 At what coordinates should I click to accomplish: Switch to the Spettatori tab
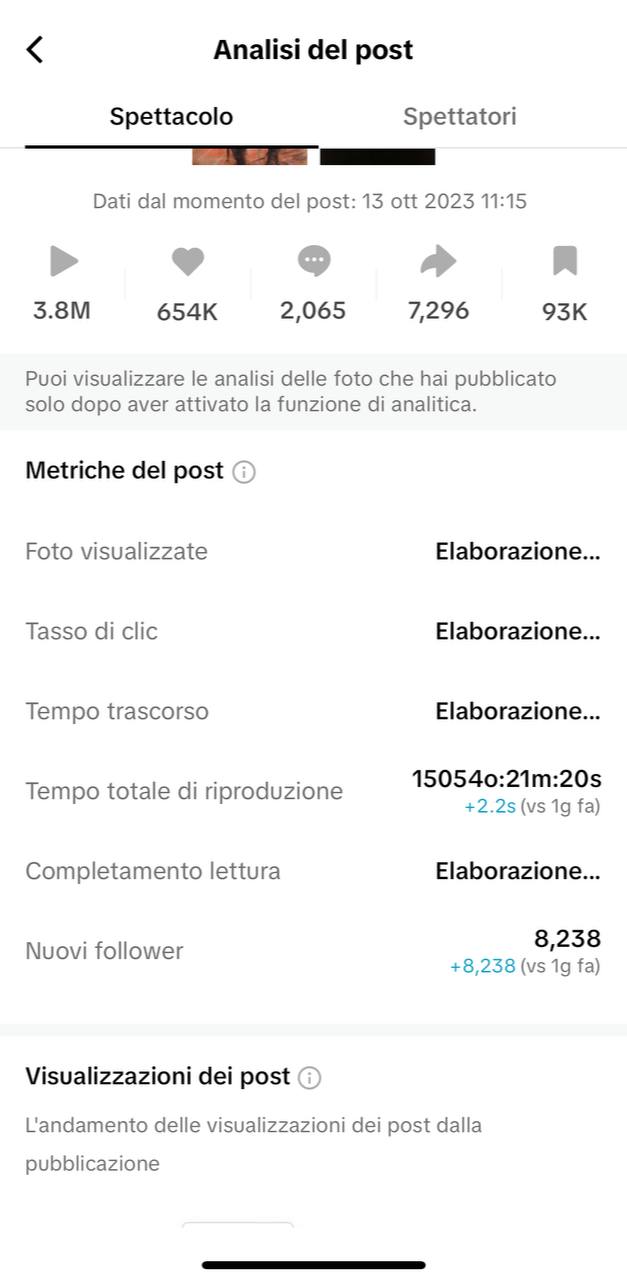click(460, 117)
